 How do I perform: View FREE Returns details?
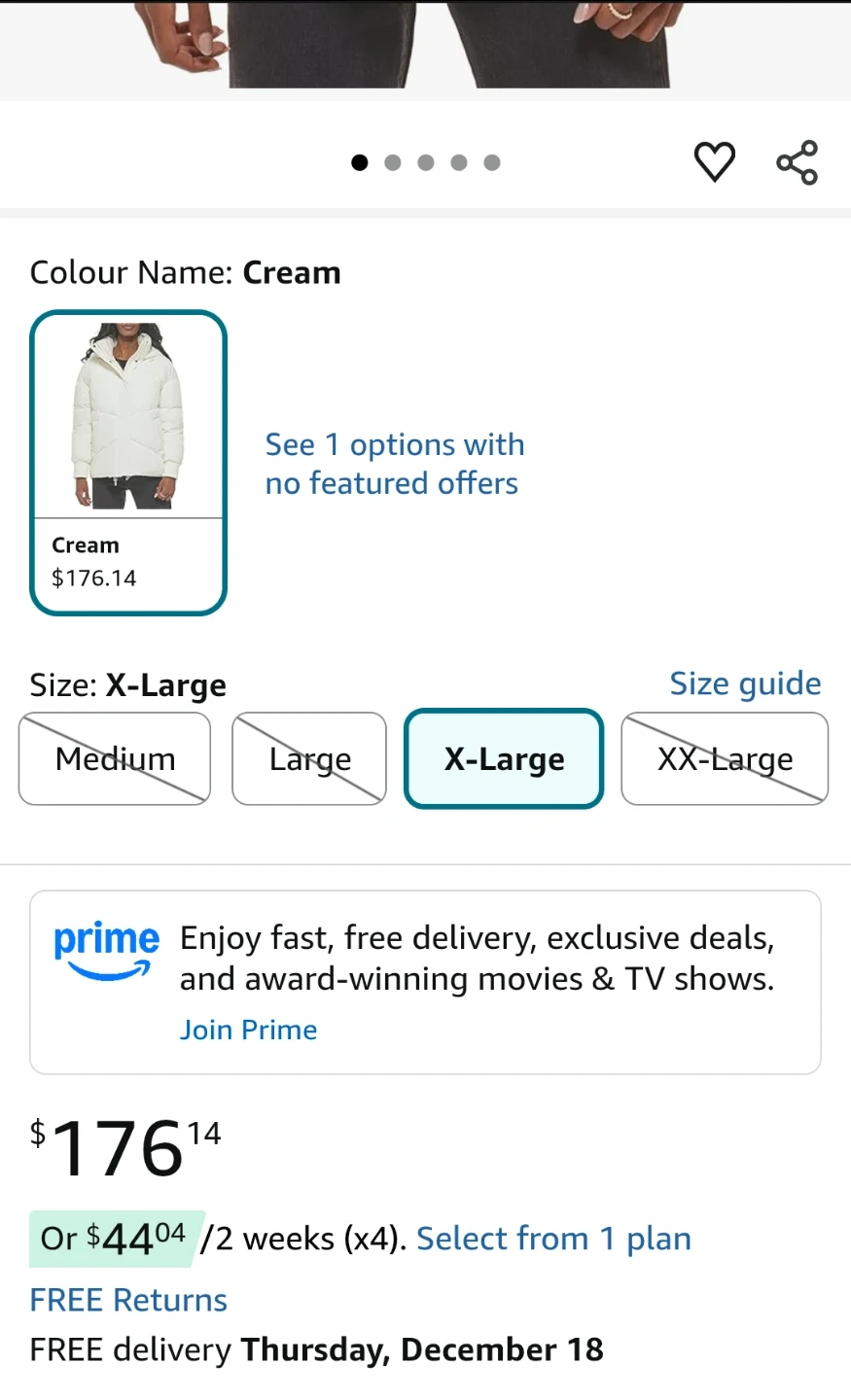pos(128,1300)
